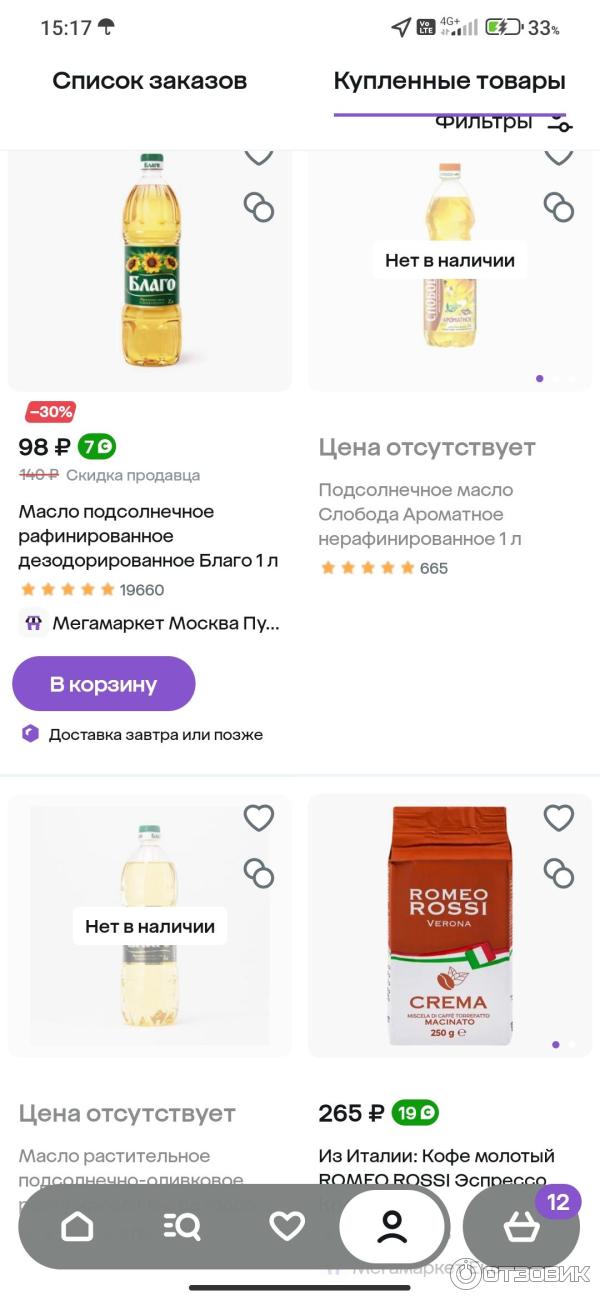Compare the sunflower-olive vegetable oil

[x=259, y=873]
